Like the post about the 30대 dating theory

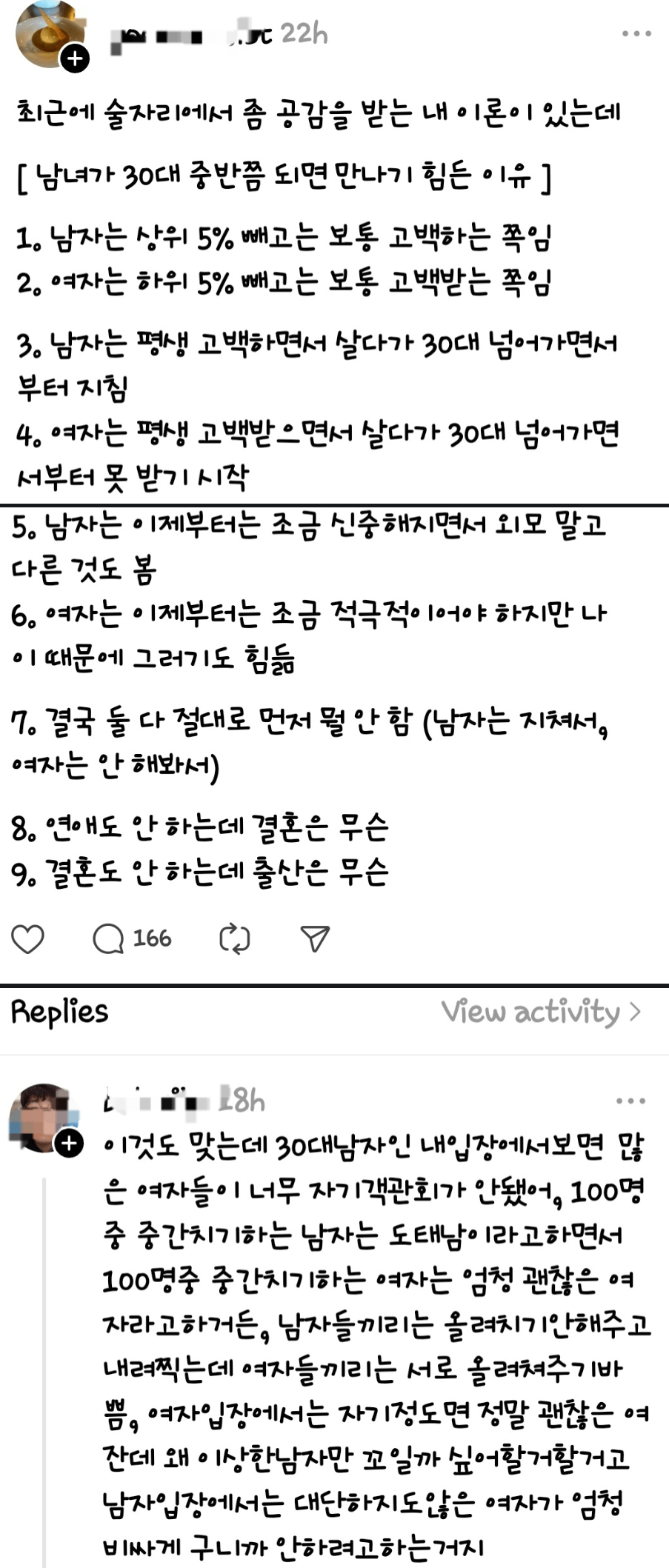pyautogui.click(x=28, y=939)
